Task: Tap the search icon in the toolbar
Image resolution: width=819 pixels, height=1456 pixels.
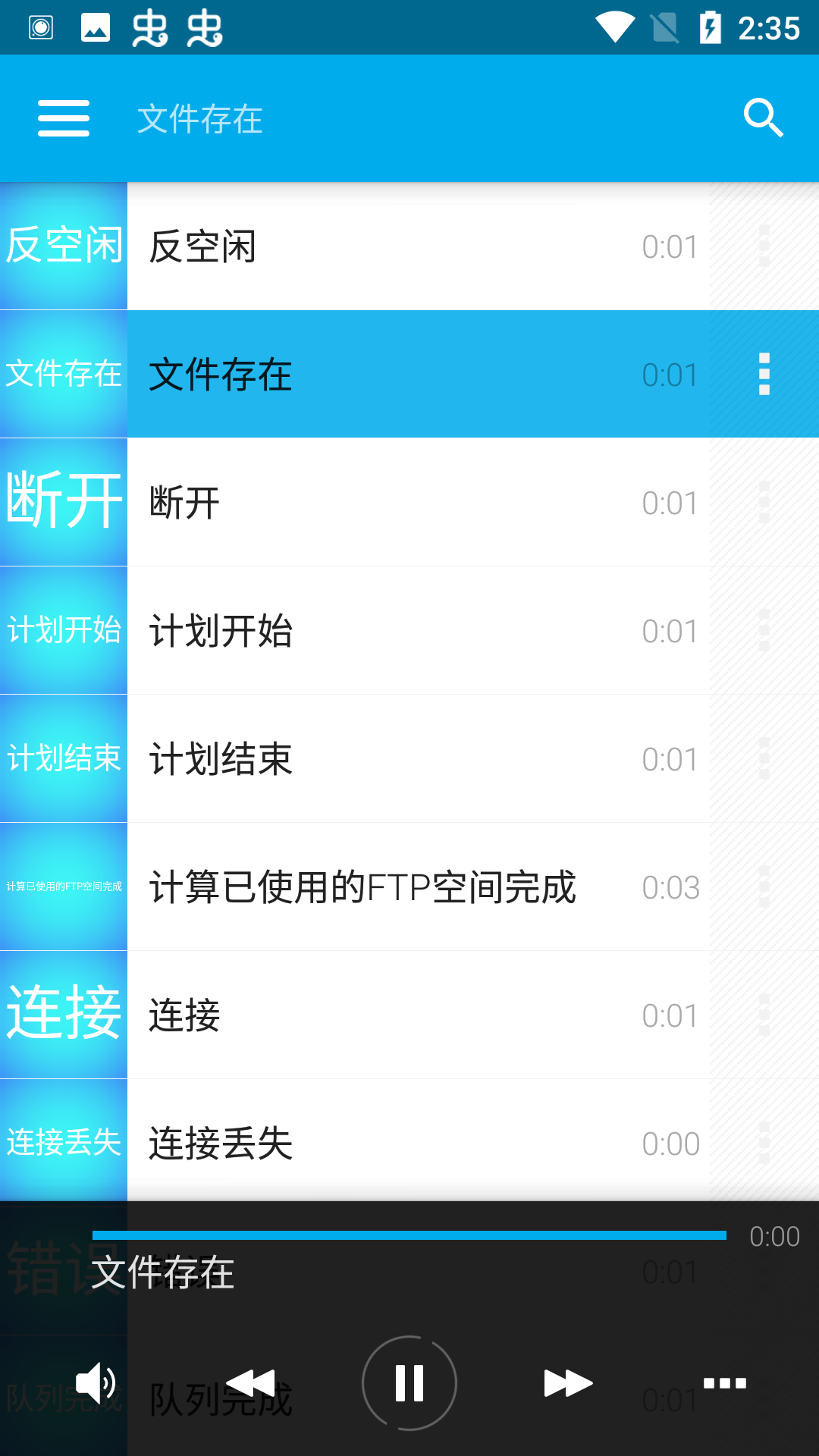Action: [x=764, y=118]
